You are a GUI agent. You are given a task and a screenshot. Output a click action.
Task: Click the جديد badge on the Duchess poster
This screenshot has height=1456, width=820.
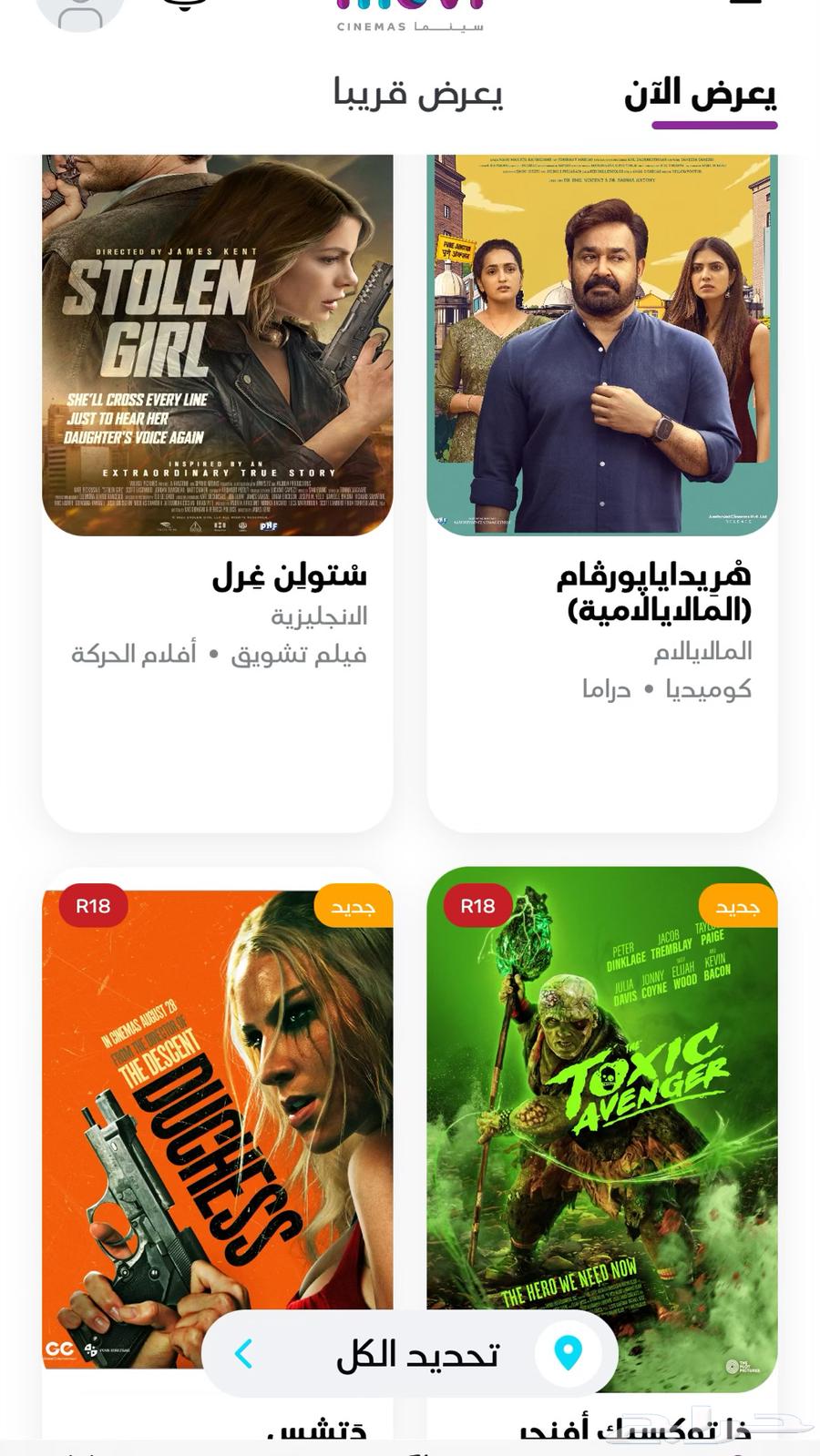[x=355, y=906]
